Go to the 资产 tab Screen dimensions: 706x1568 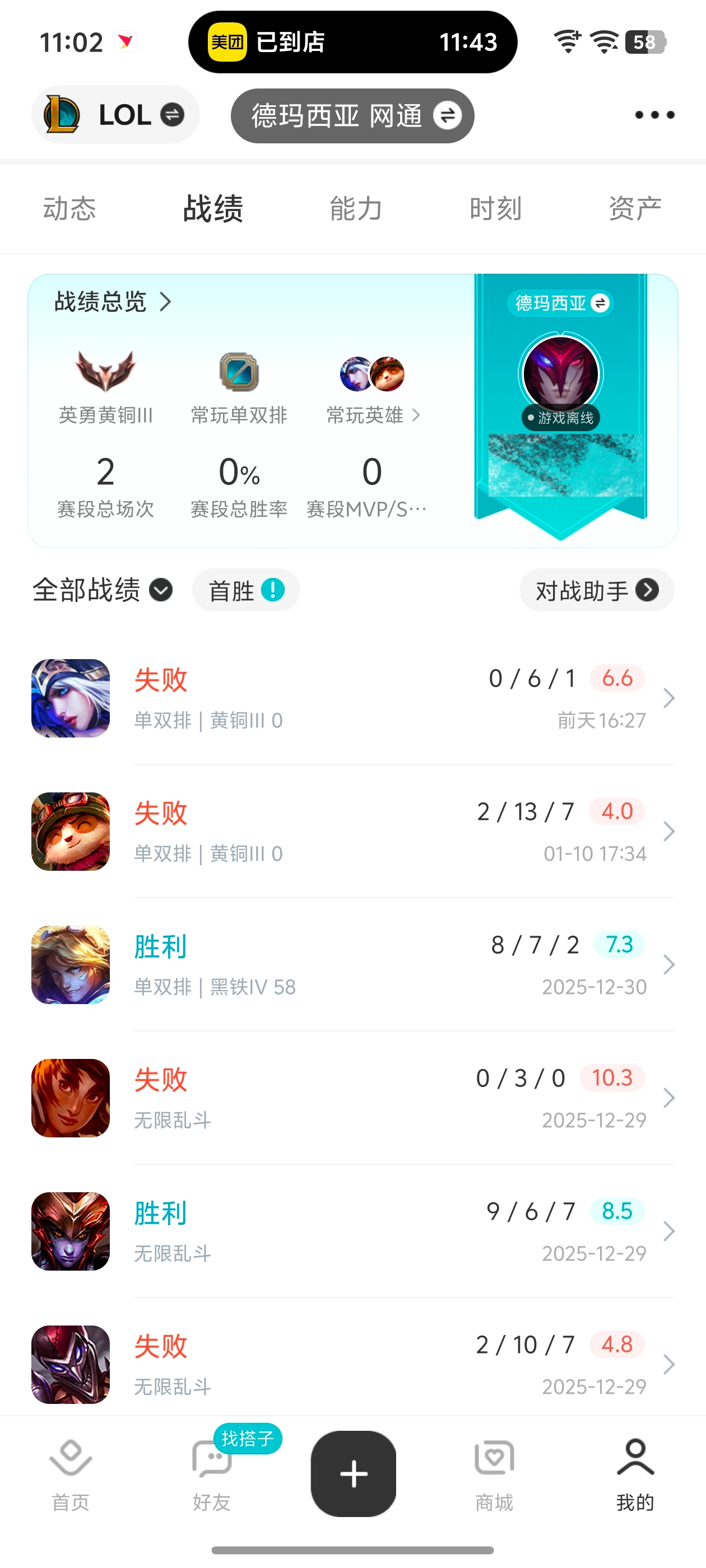pos(635,209)
